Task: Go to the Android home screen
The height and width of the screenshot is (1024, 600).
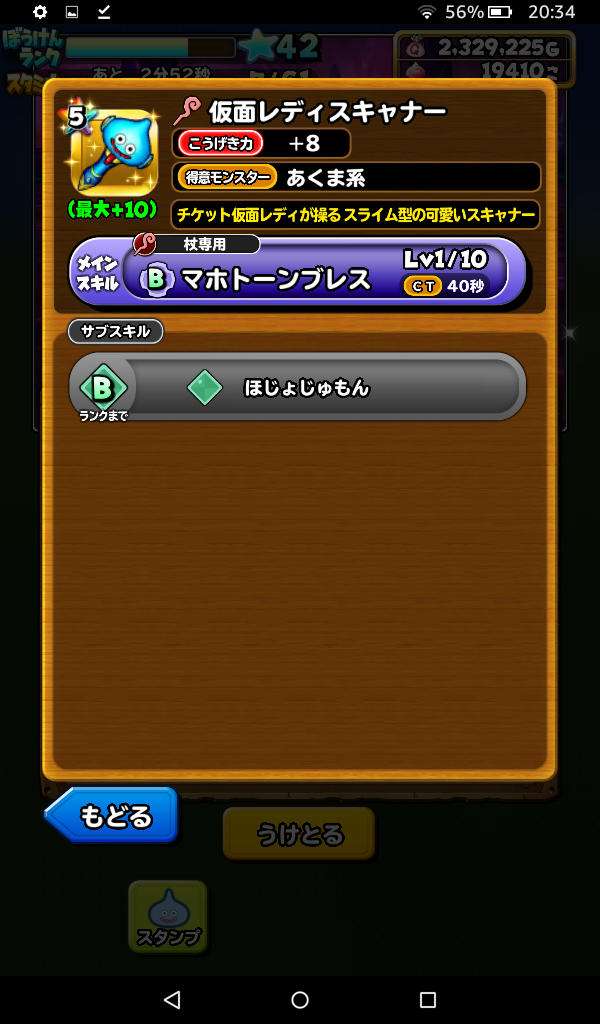Action: pos(300,999)
